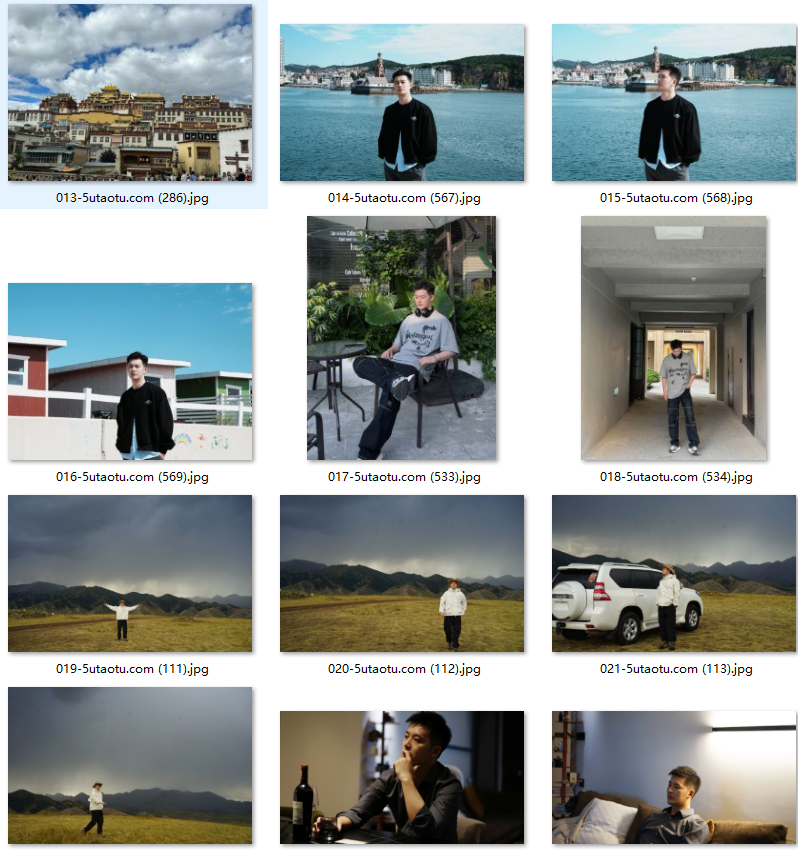Select the file 013-5utaotu.com (286).jpg
The image size is (798, 852).
pyautogui.click(x=130, y=93)
